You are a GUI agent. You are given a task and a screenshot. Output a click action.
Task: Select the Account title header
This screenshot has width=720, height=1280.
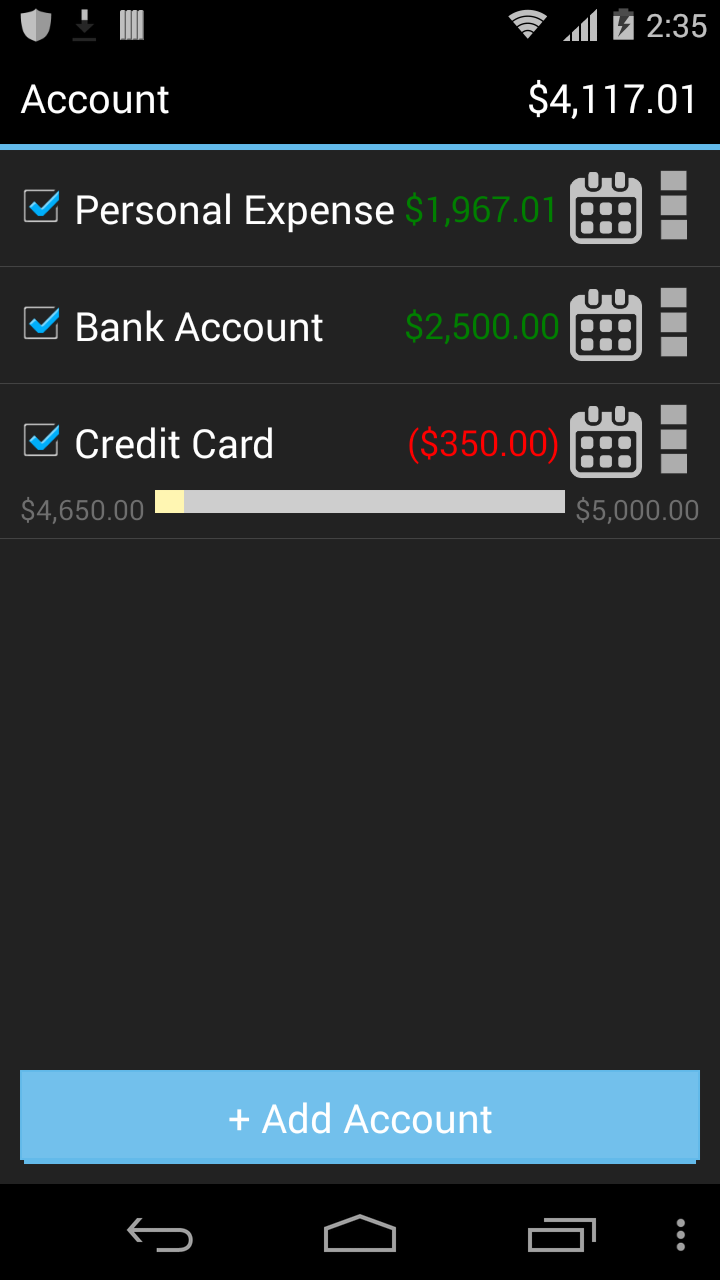(95, 98)
